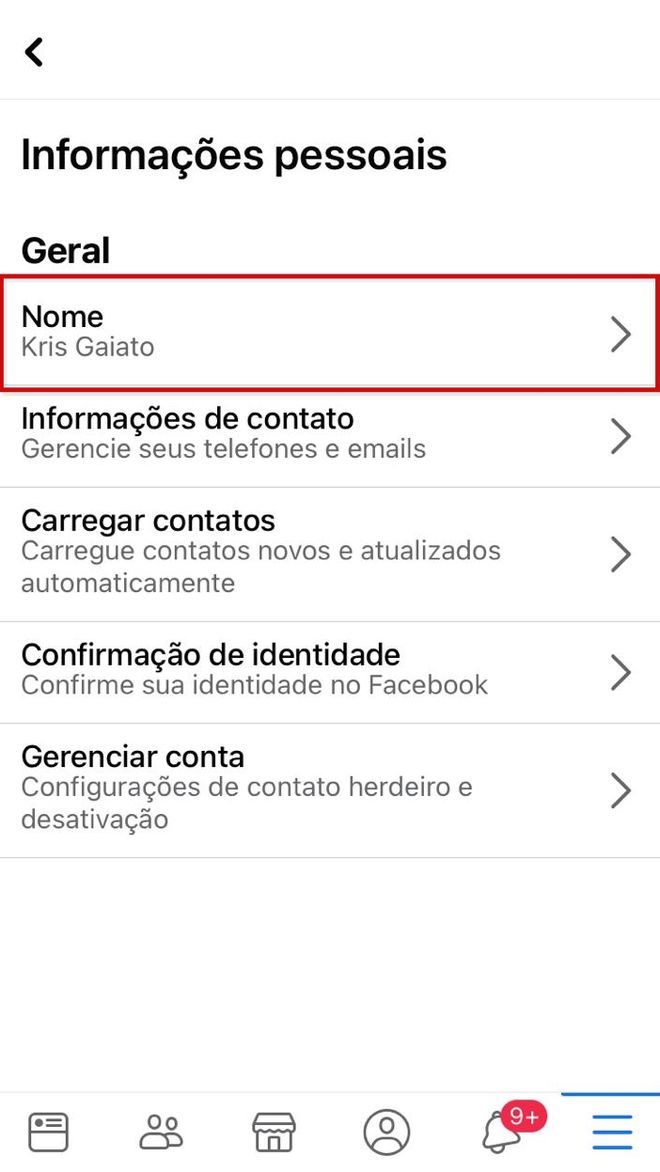Switch to the profile tab
The height and width of the screenshot is (1172, 660).
click(387, 1132)
